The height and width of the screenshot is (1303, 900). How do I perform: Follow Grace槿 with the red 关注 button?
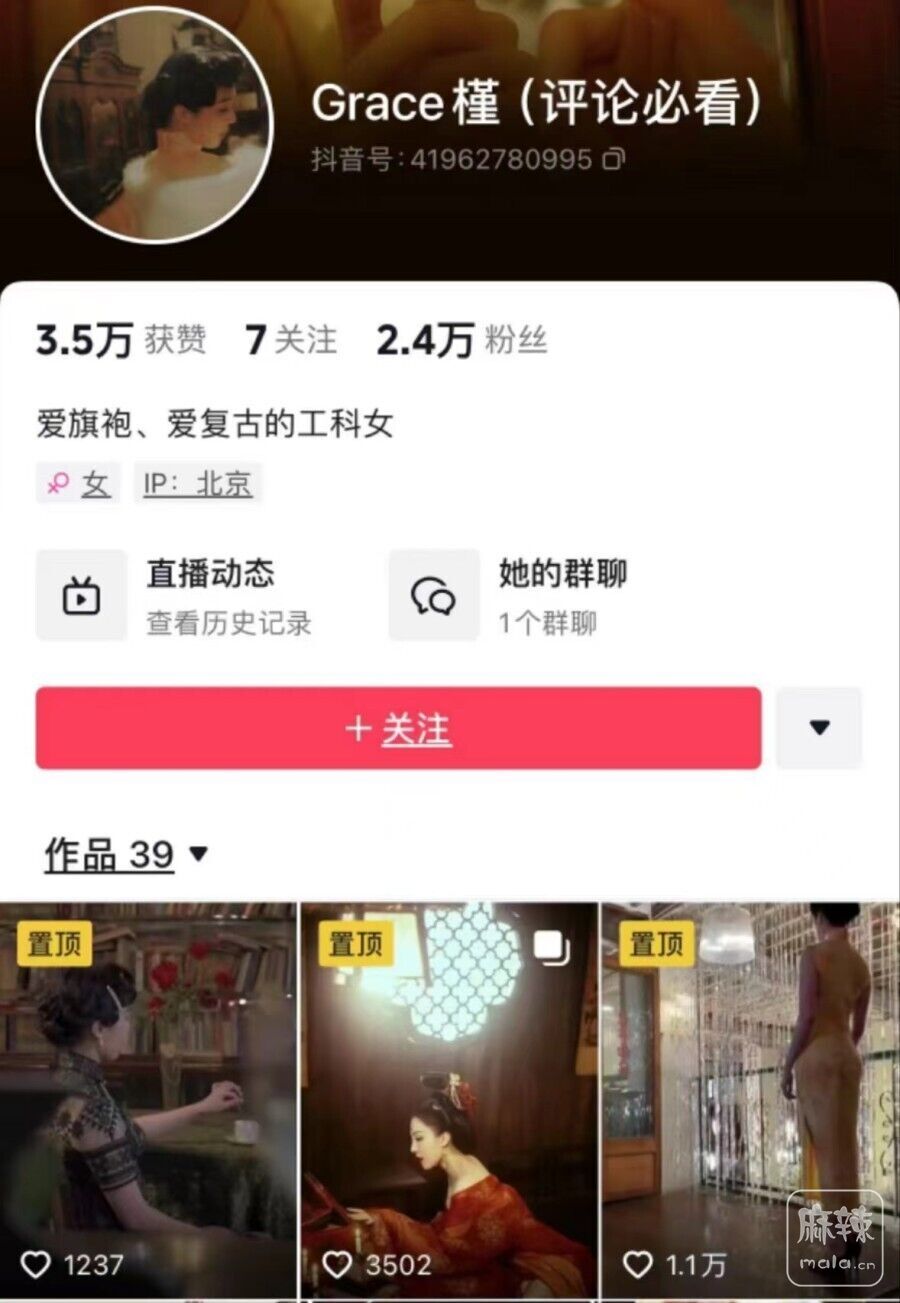pyautogui.click(x=398, y=728)
